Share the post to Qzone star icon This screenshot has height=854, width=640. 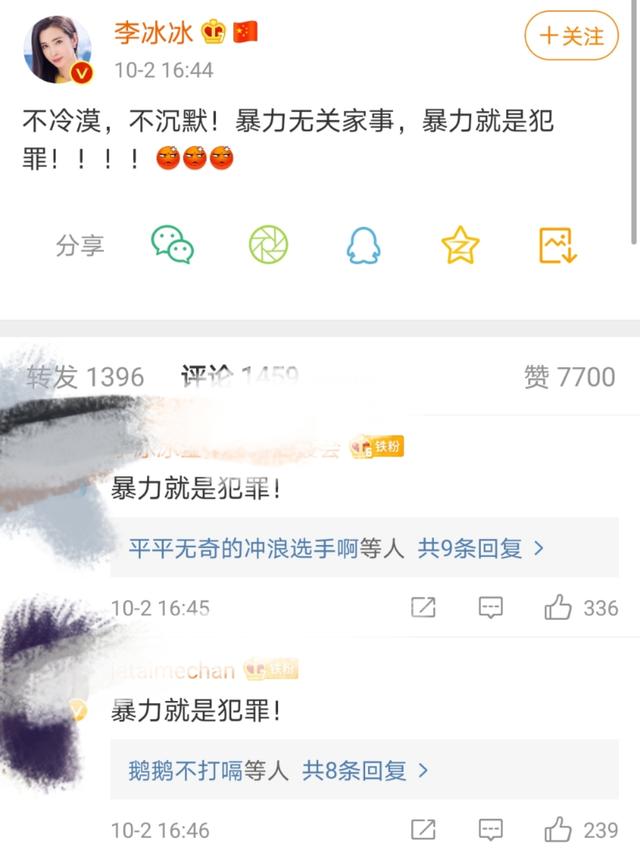tap(460, 244)
